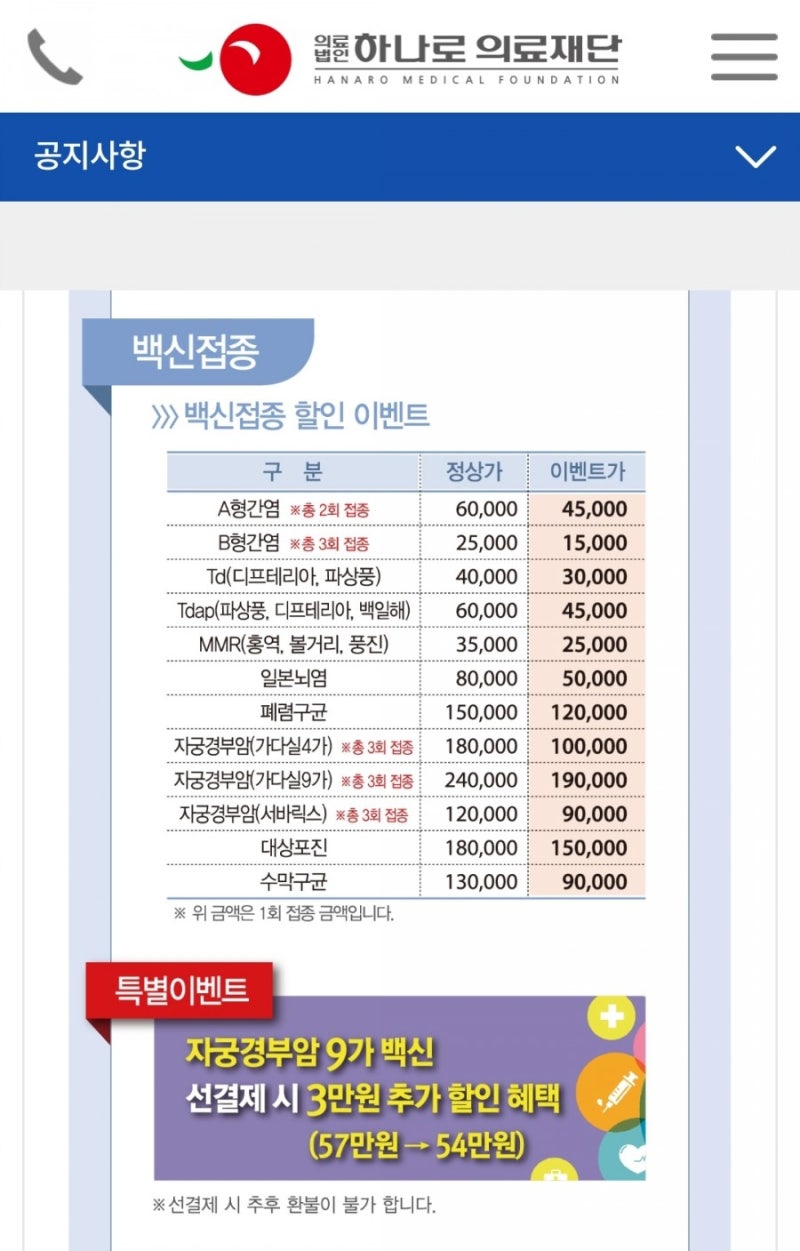Screen dimensions: 800x1251
Task: Open the hamburger menu
Action: (744, 57)
